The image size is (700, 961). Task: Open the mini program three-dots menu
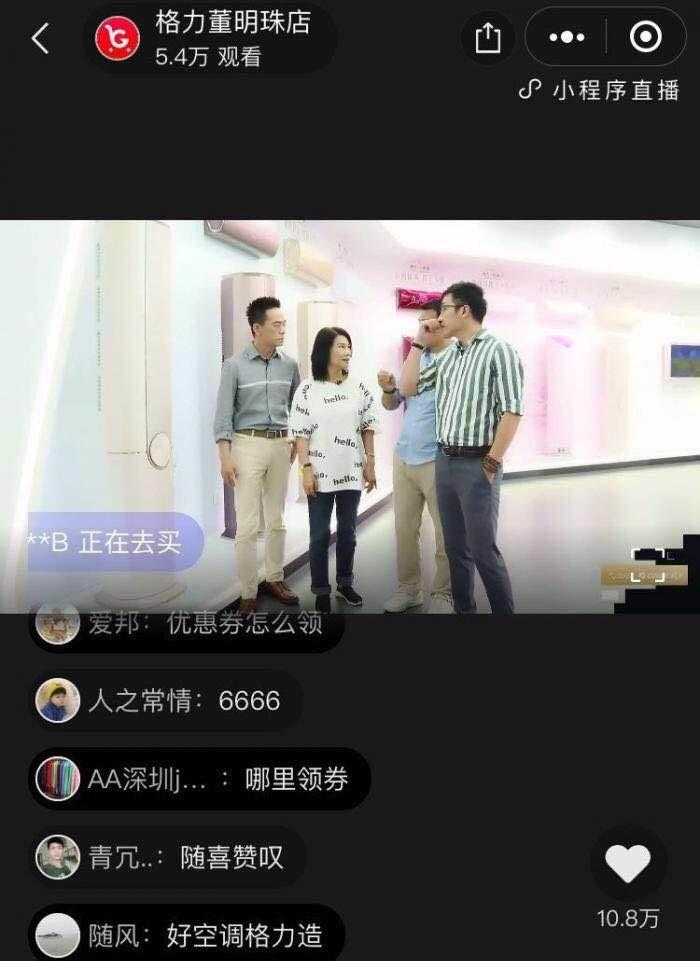tap(567, 38)
